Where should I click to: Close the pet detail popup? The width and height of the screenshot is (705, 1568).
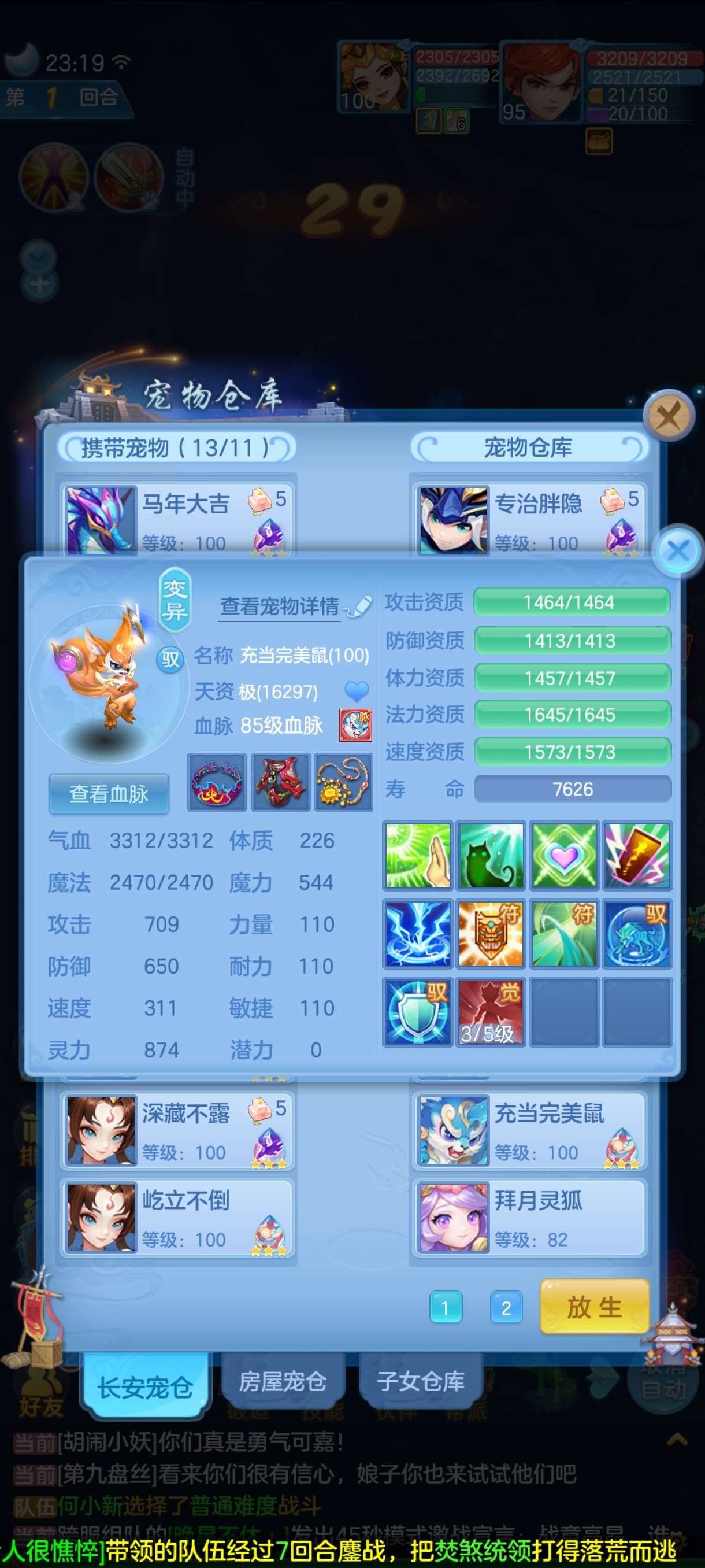pos(678,551)
